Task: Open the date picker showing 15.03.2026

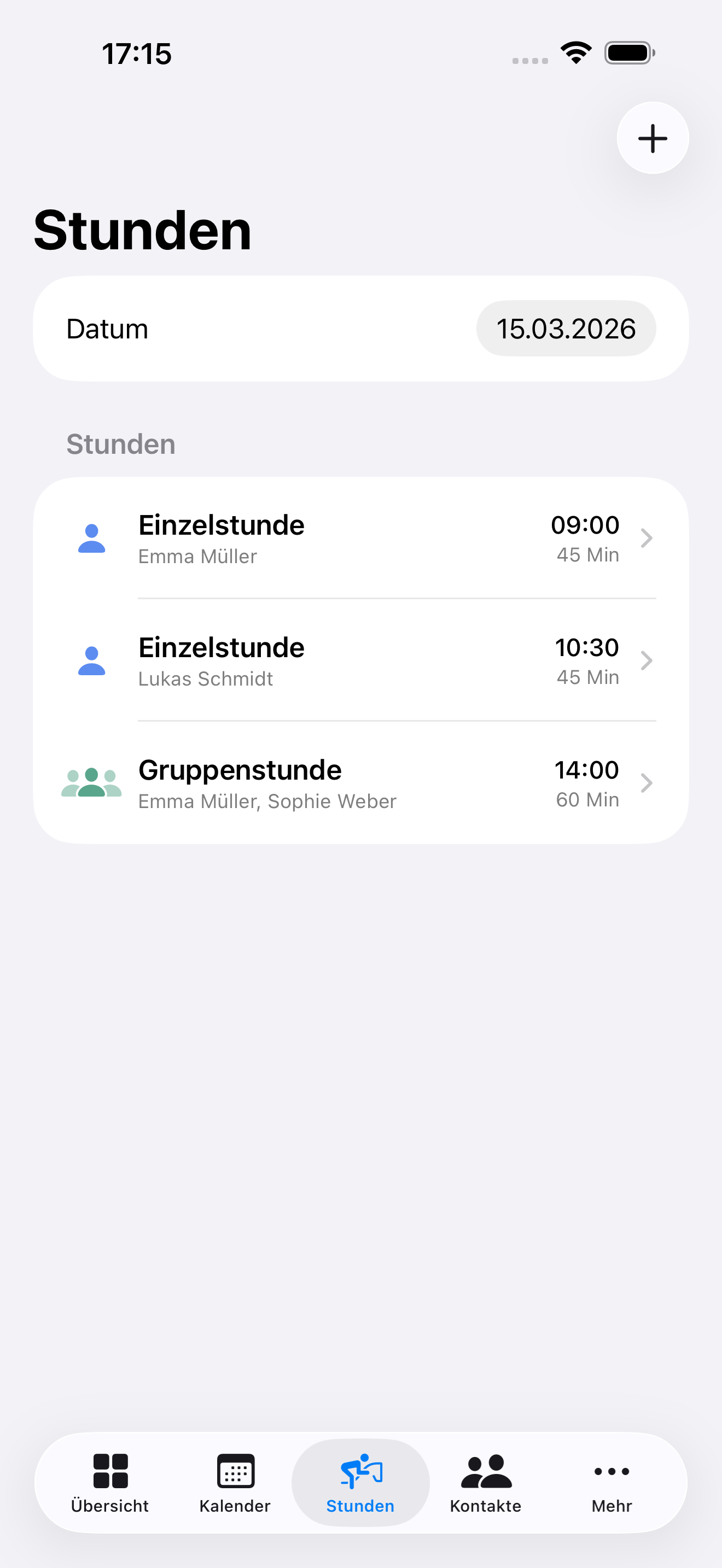Action: point(566,328)
